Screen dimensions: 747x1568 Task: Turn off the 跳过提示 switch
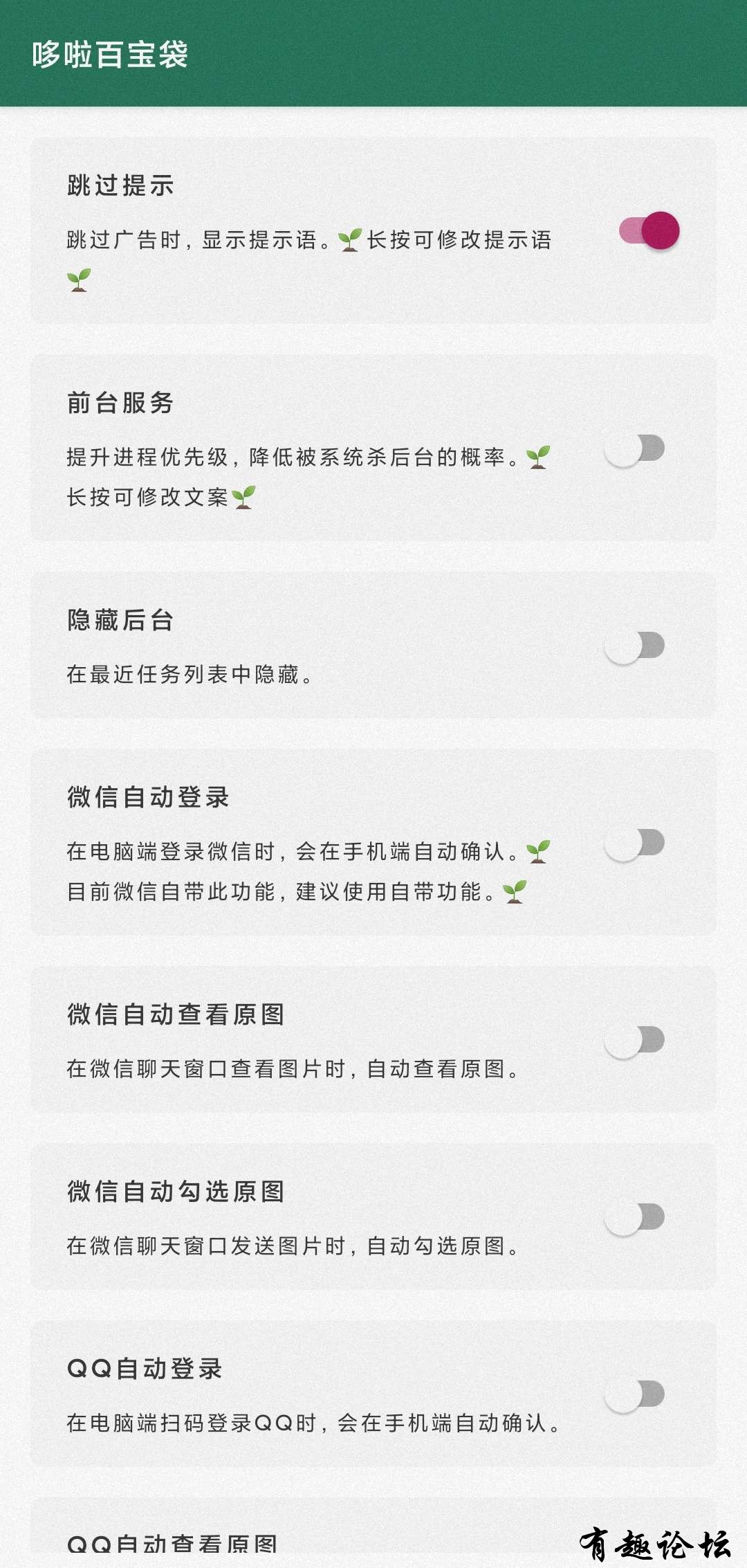(649, 230)
